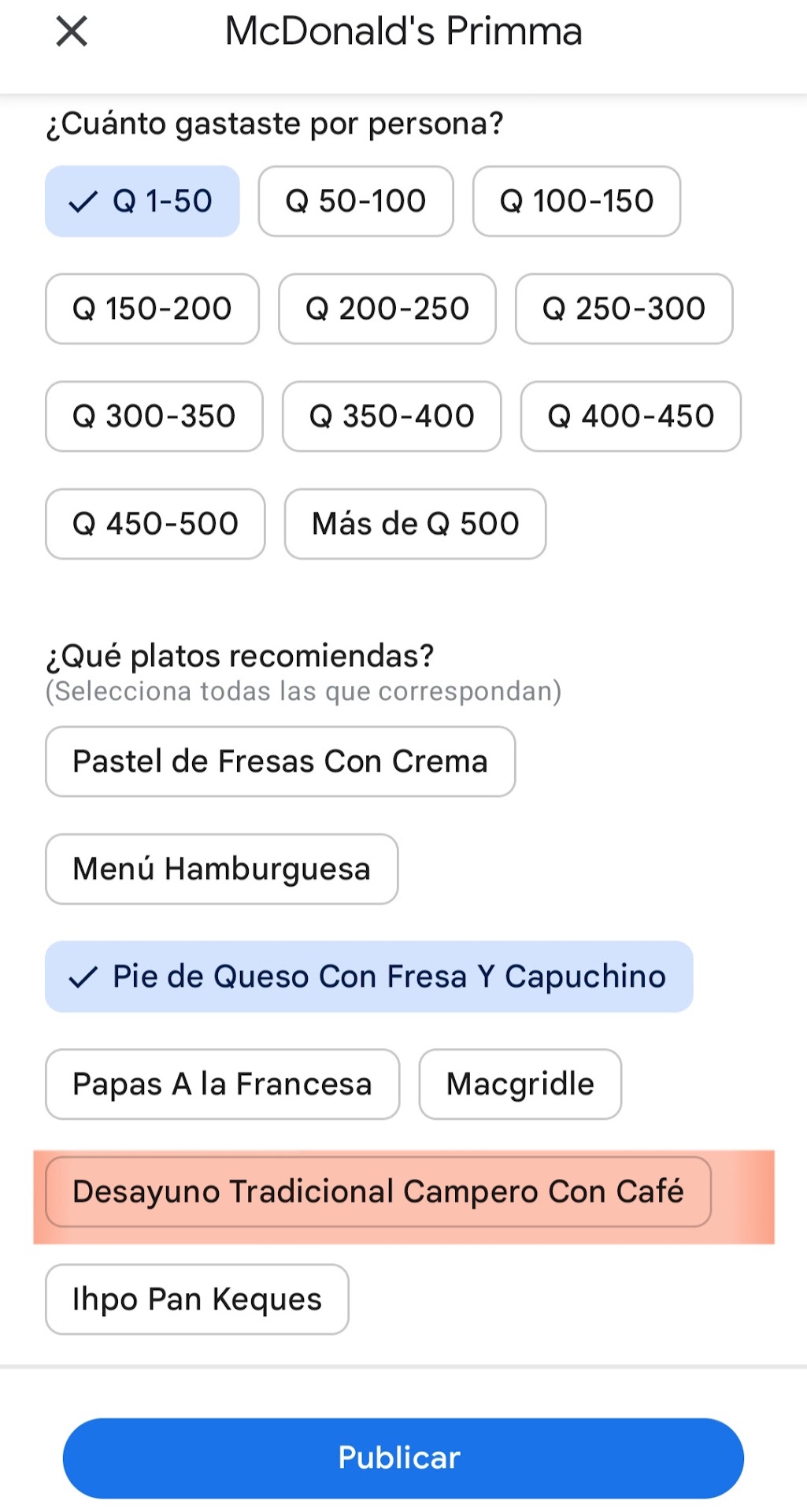Image resolution: width=807 pixels, height=1512 pixels.
Task: Choose the Q 300-350 range
Action: (154, 417)
